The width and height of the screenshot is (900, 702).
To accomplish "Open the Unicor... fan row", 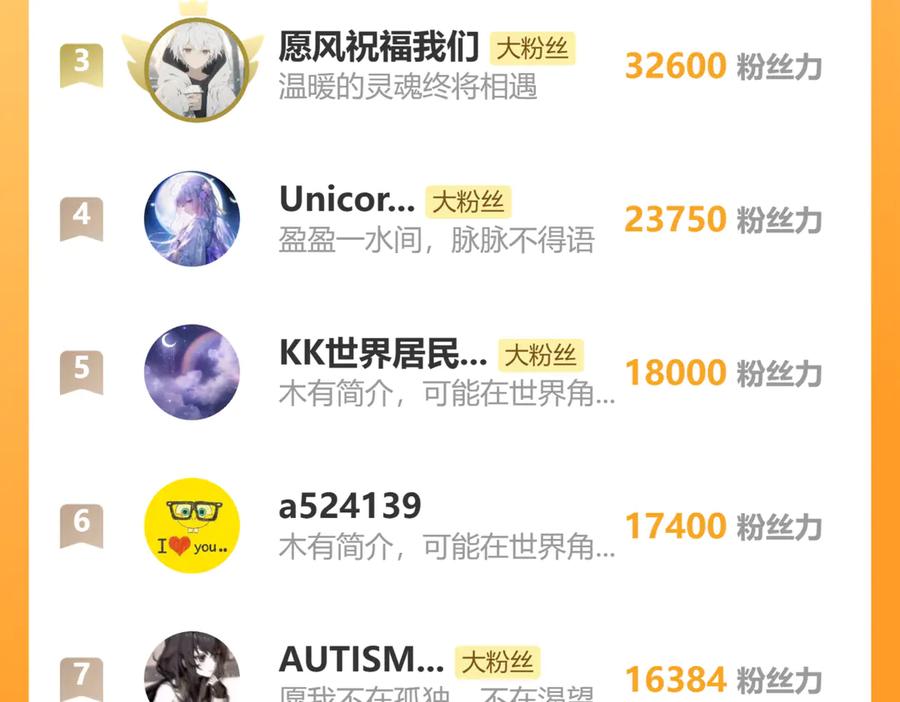I will coord(346,201).
